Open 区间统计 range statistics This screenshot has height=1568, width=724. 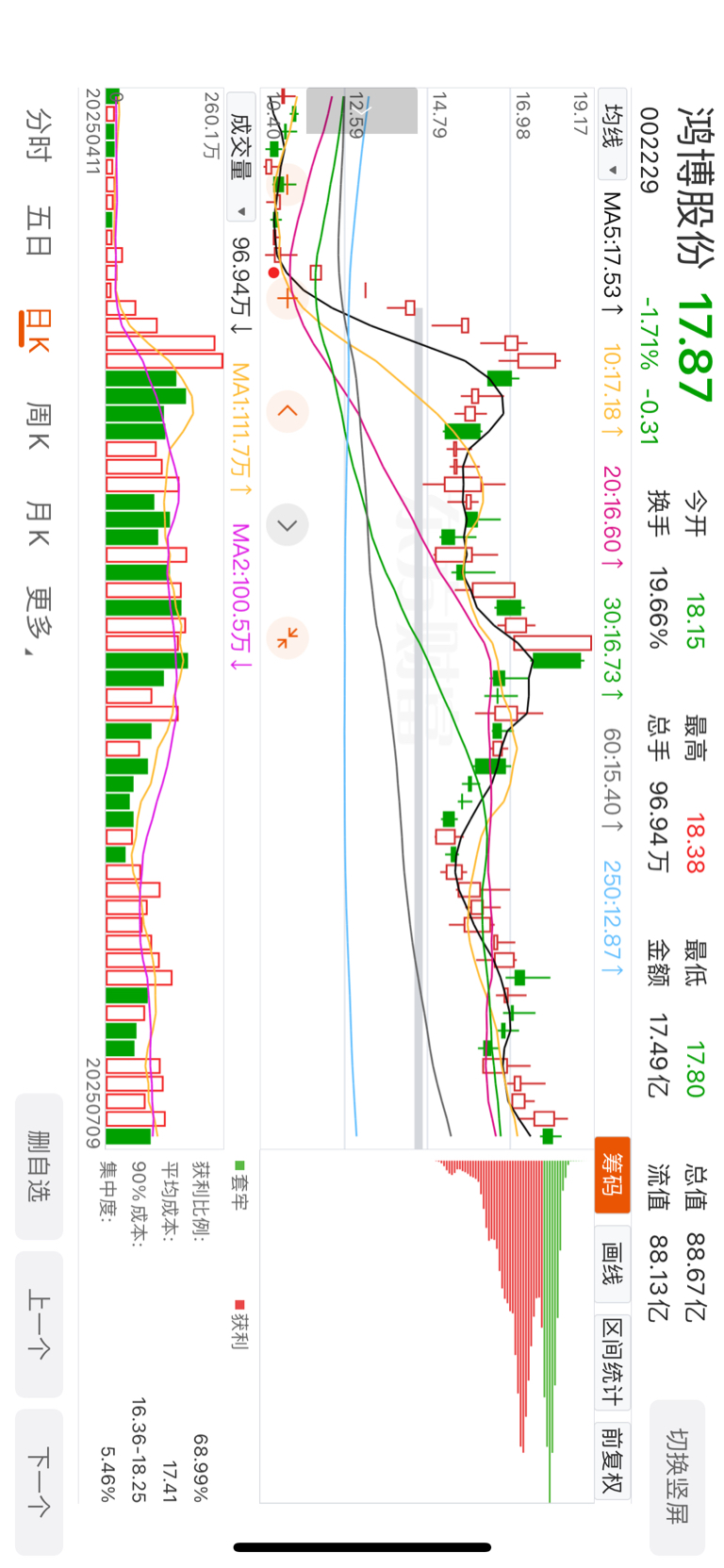point(613,1362)
